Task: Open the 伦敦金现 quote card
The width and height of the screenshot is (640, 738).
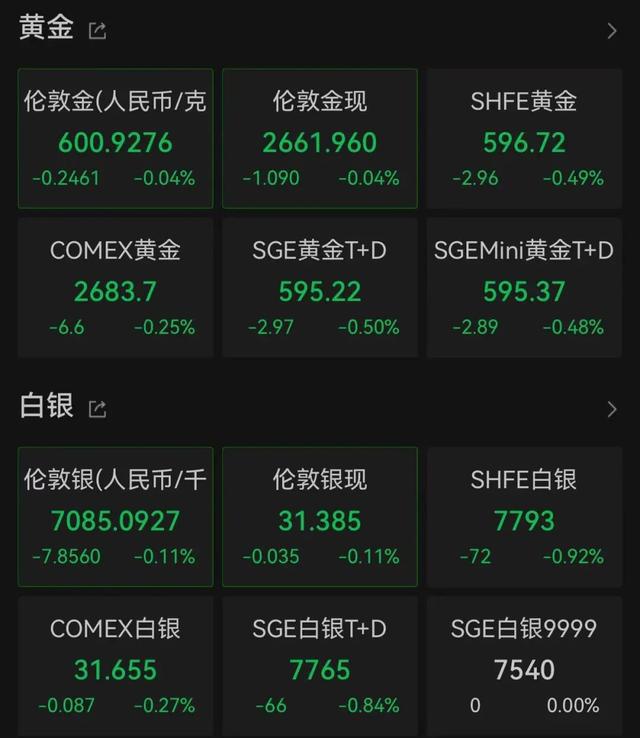Action: [320, 138]
